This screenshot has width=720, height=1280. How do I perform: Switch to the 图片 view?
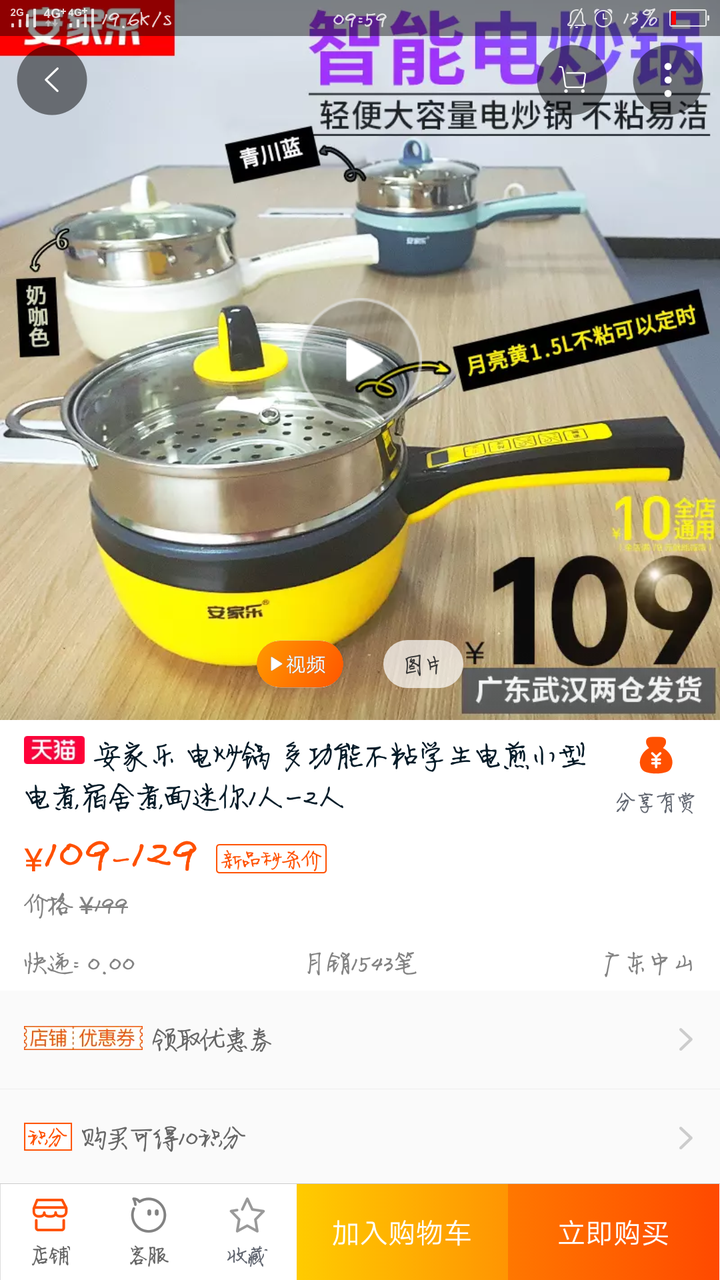[422, 664]
